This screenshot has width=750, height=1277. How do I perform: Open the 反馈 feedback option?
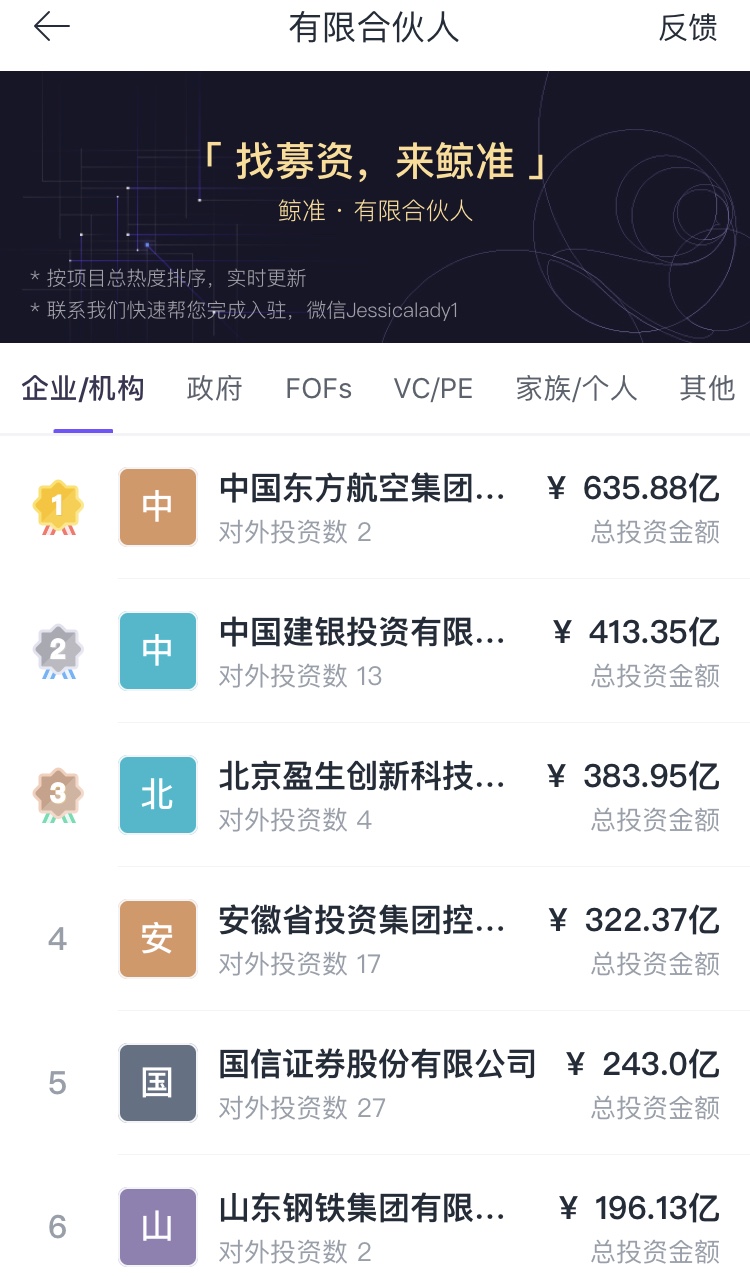pos(687,28)
